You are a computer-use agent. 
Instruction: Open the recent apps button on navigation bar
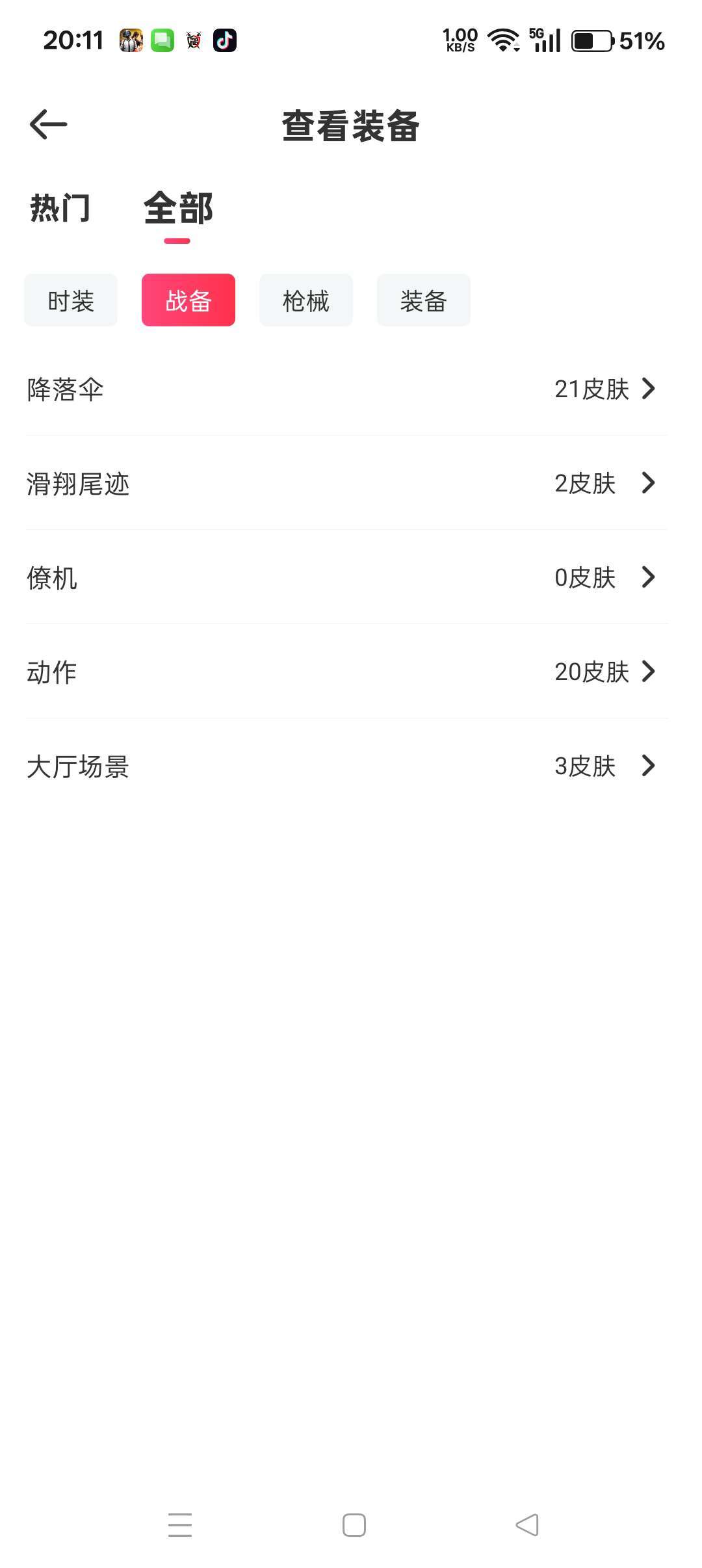click(x=180, y=1525)
